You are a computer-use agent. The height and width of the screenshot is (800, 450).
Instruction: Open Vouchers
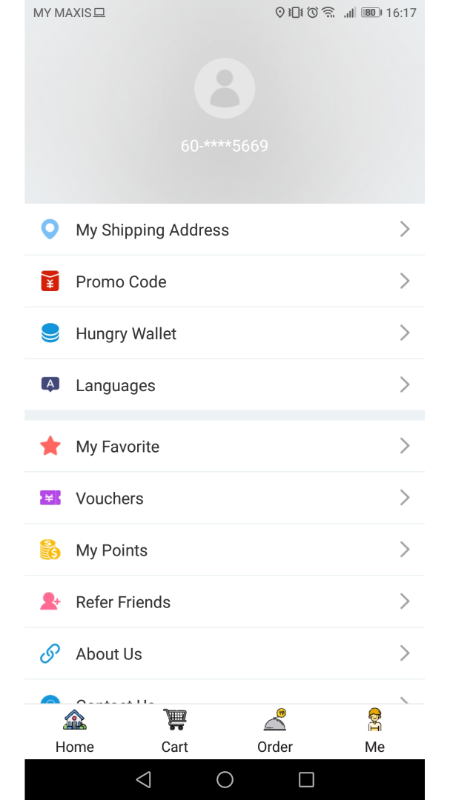(x=224, y=498)
